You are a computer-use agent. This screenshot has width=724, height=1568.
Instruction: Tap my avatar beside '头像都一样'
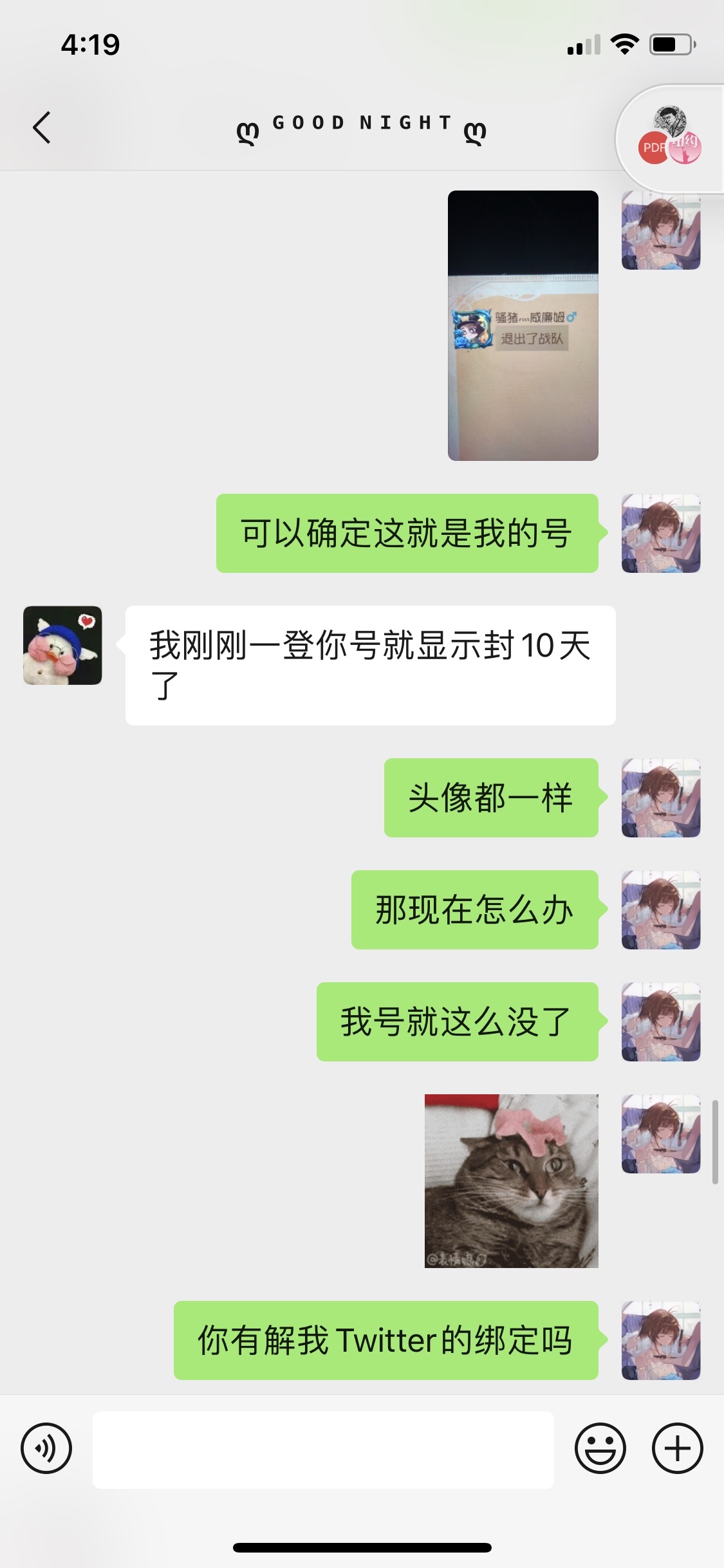[x=660, y=798]
